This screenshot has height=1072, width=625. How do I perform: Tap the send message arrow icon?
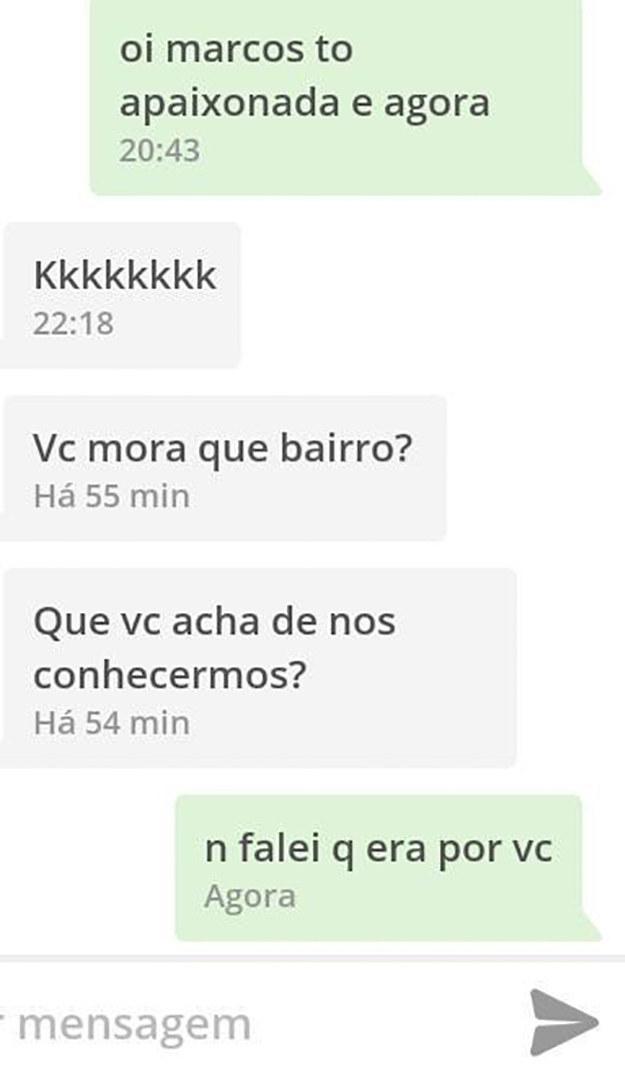click(564, 1022)
